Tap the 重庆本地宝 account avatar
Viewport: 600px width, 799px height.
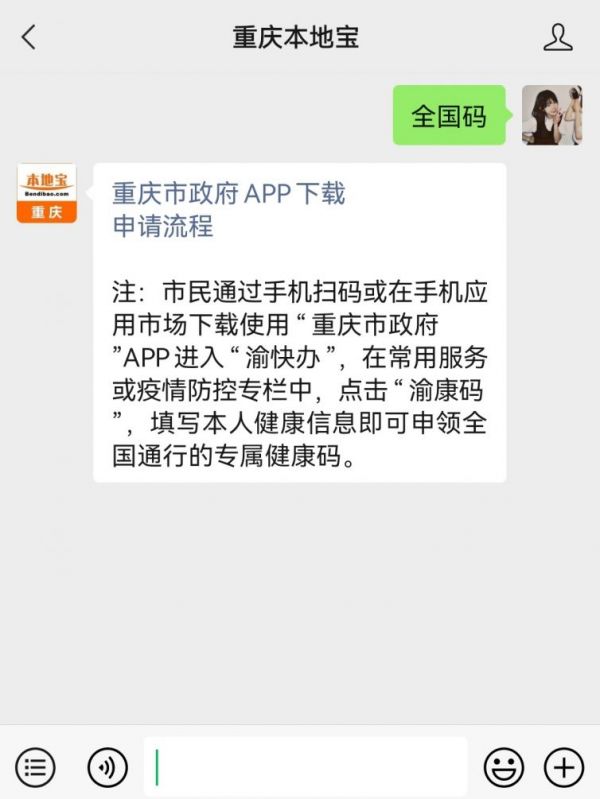[46, 193]
